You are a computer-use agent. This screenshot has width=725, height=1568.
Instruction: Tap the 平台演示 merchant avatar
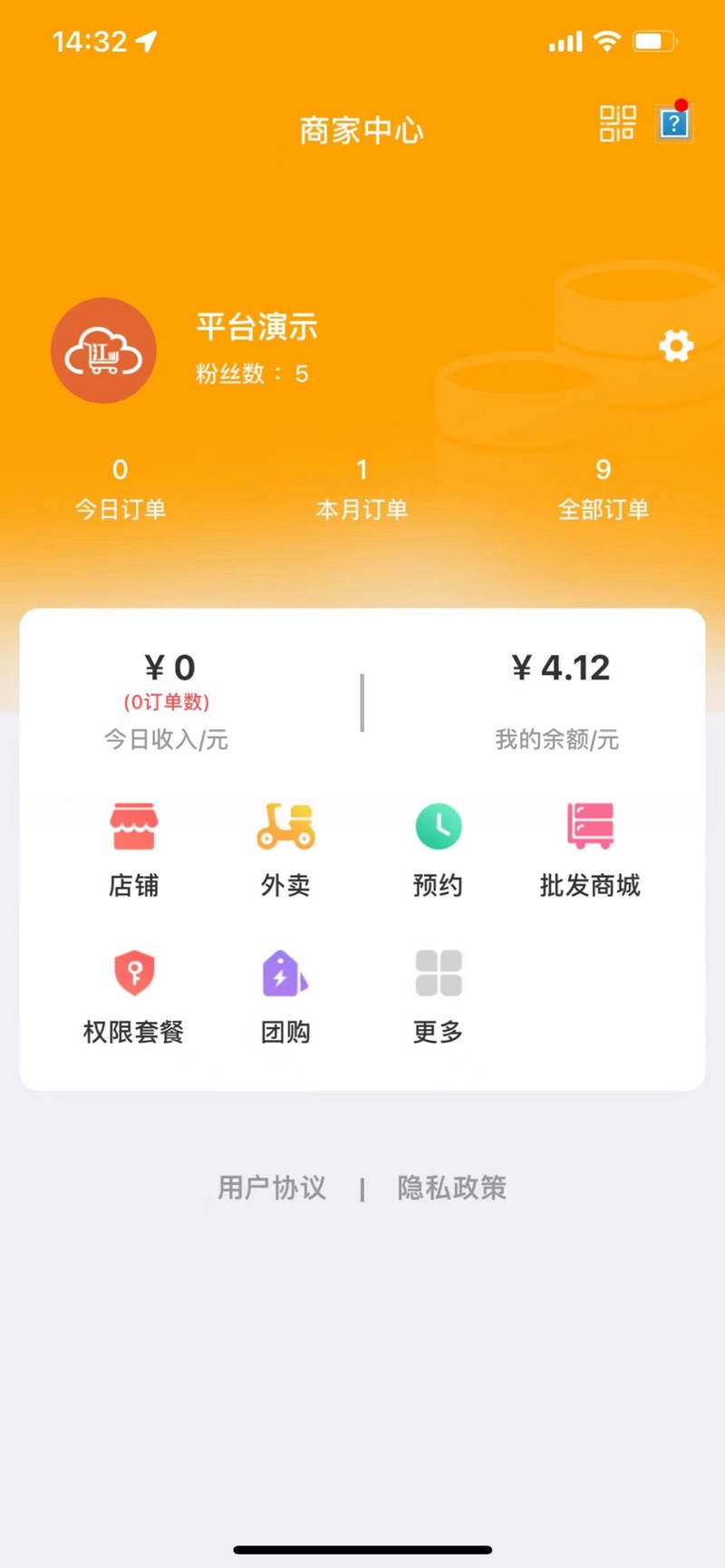tap(103, 351)
